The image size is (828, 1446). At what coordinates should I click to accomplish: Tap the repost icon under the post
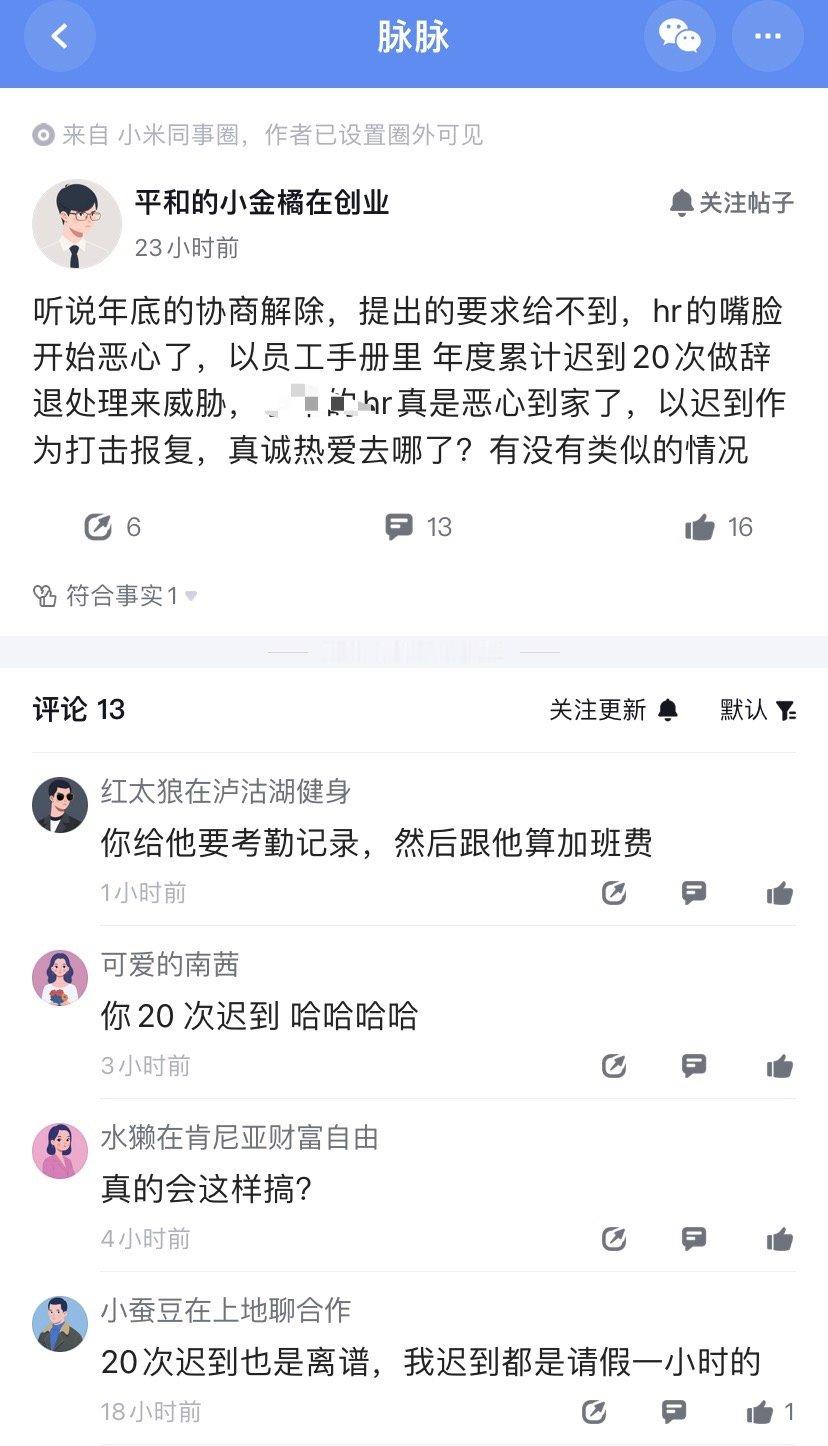pyautogui.click(x=101, y=527)
